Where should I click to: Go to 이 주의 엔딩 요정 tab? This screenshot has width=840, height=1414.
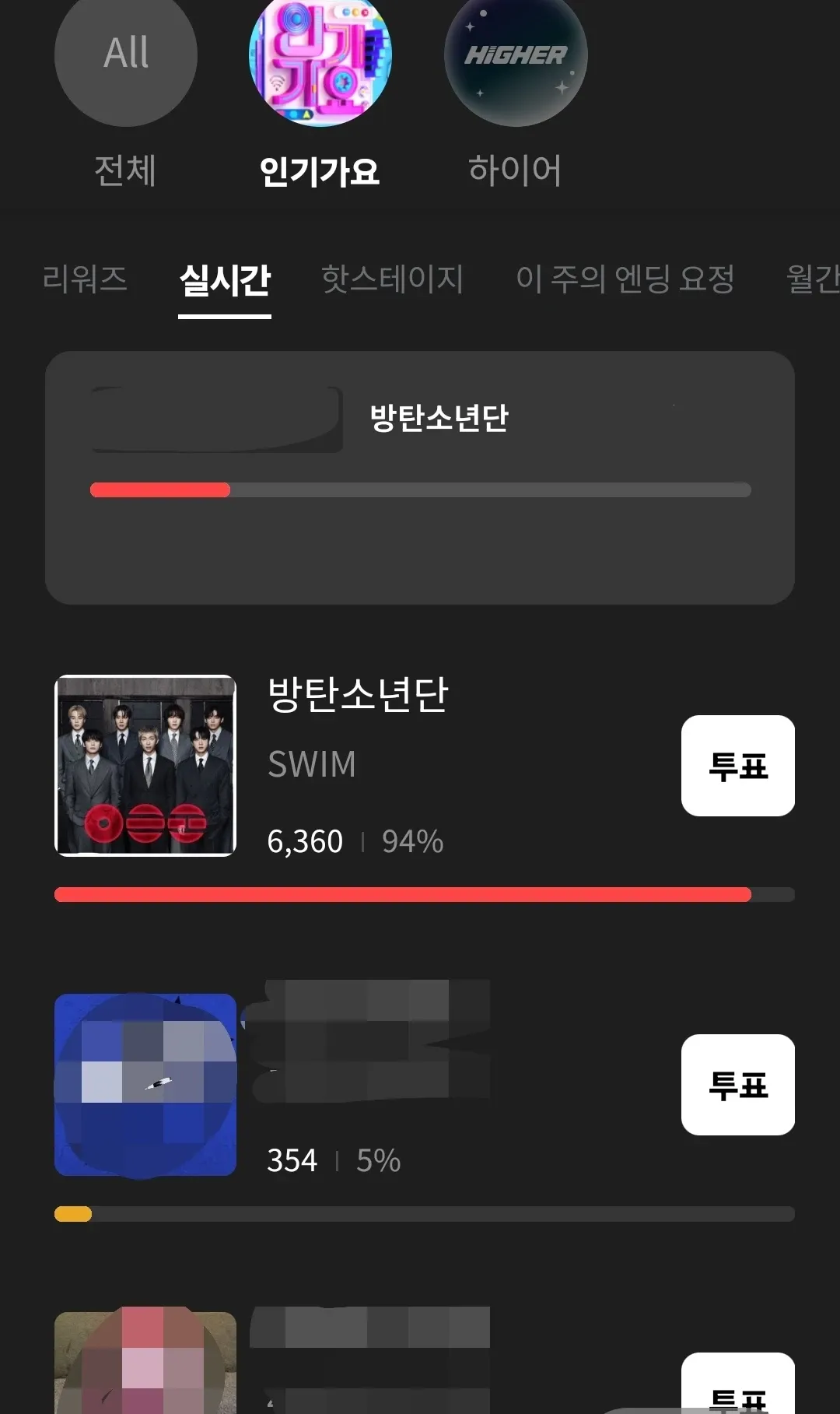click(625, 279)
